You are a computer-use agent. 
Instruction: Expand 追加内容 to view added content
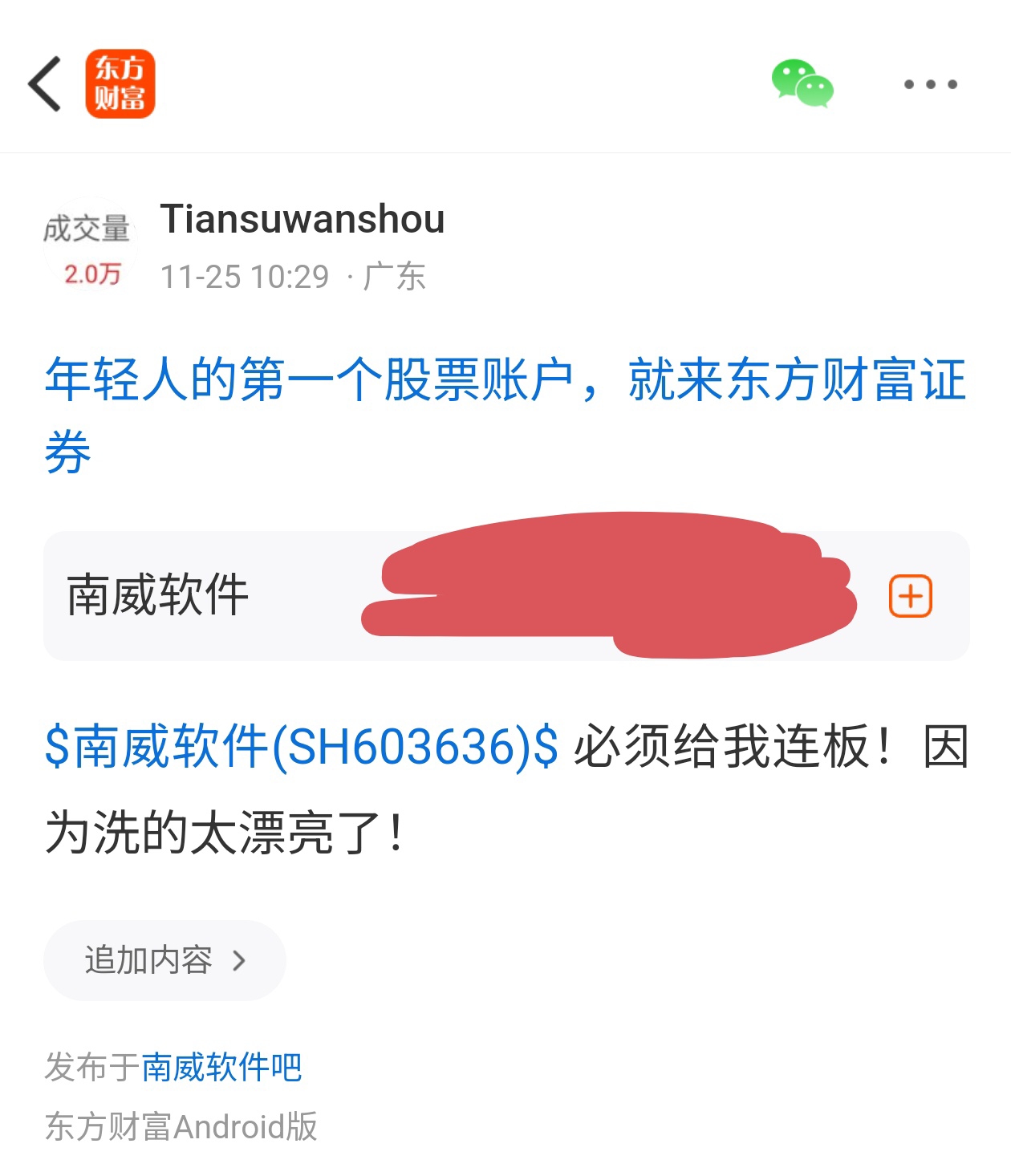coord(164,959)
